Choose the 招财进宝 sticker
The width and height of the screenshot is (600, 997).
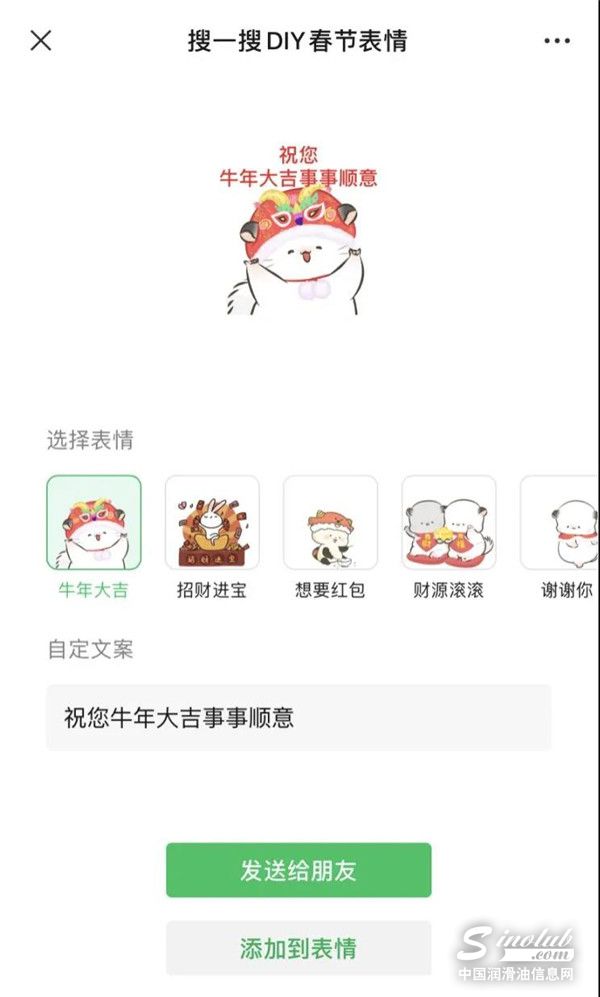212,523
